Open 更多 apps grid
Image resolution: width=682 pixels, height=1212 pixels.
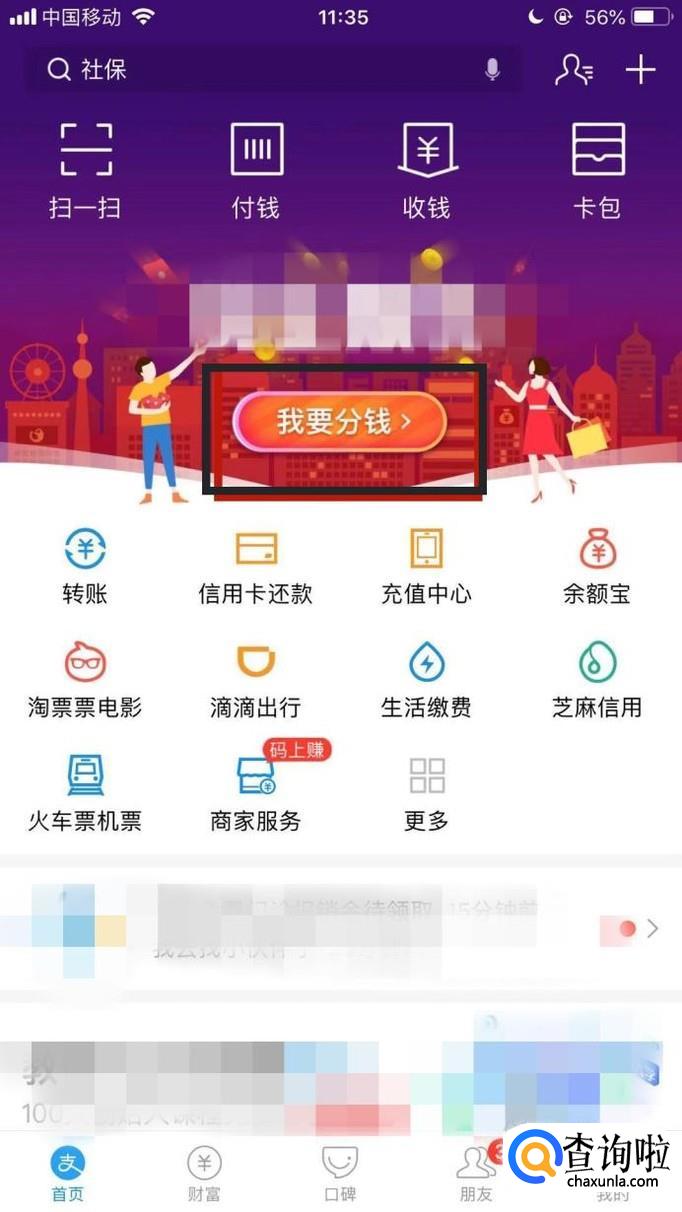point(427,794)
